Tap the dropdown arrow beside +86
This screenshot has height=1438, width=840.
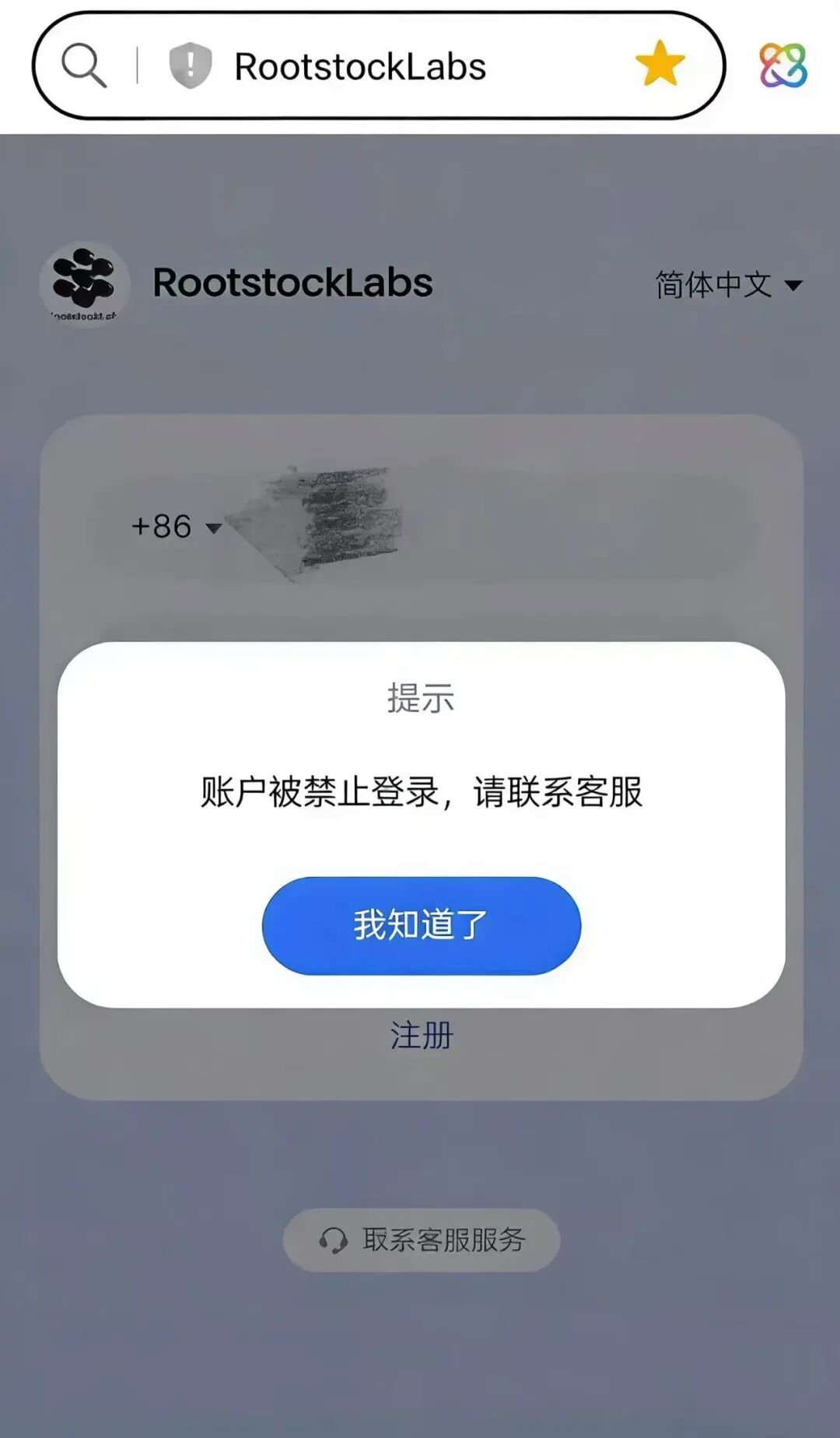coord(214,529)
